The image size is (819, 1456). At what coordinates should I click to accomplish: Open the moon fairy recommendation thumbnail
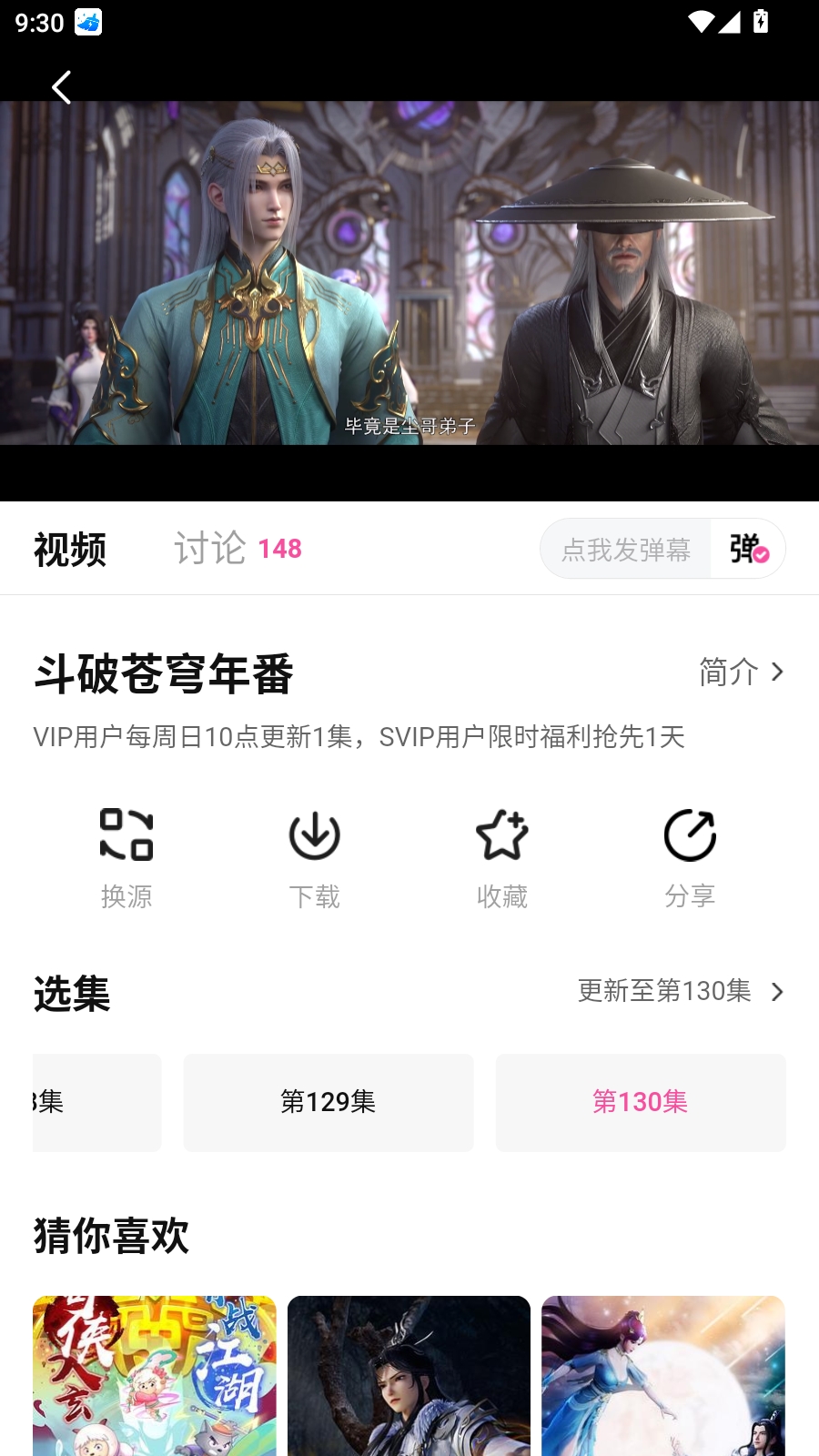coord(662,1374)
